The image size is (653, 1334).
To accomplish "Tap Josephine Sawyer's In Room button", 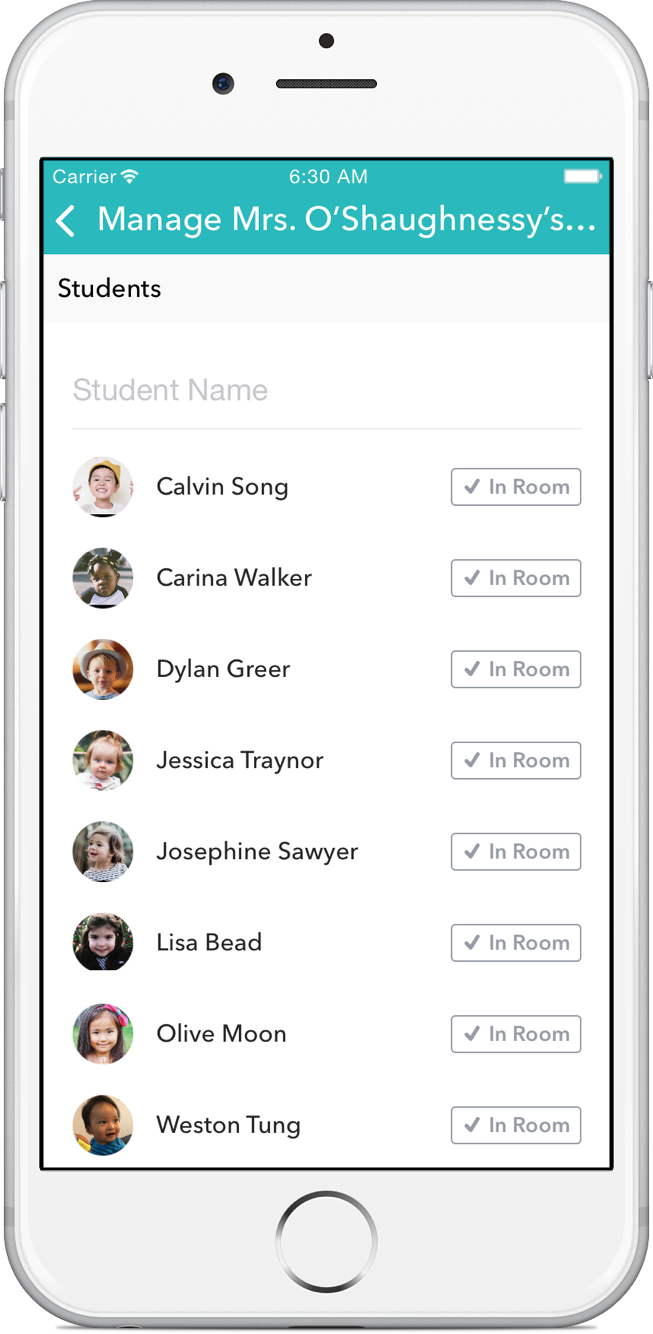I will [x=515, y=851].
